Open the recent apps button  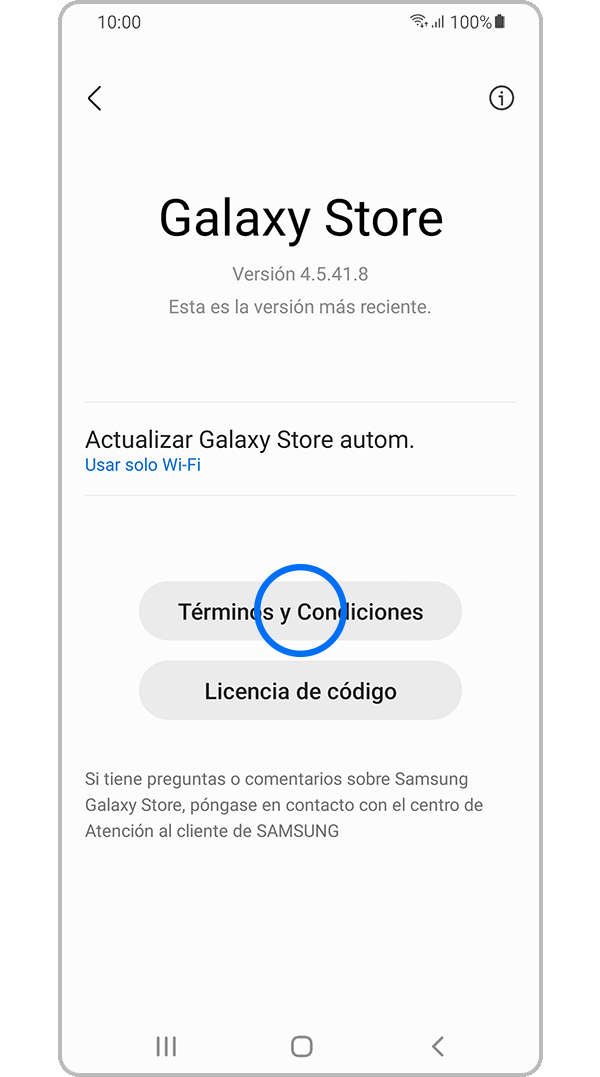click(166, 1046)
